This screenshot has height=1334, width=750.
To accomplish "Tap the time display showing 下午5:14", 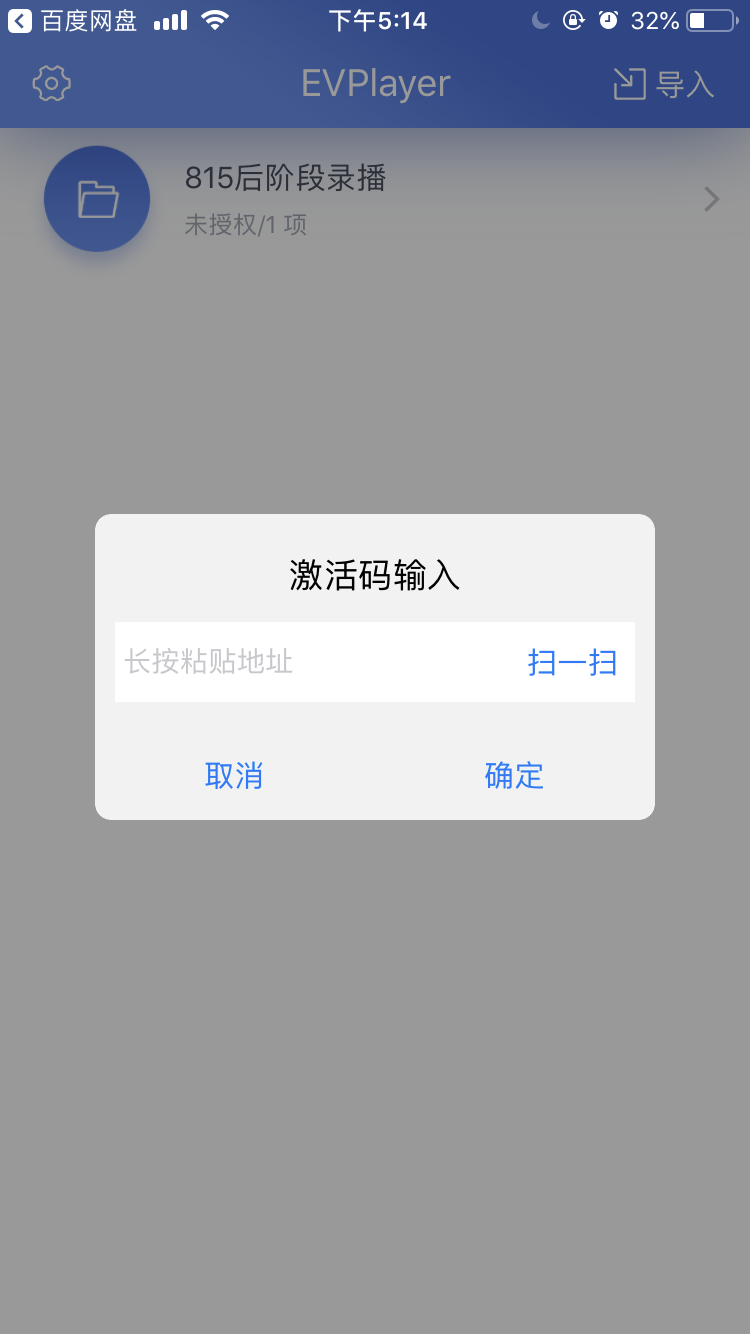I will (x=375, y=20).
